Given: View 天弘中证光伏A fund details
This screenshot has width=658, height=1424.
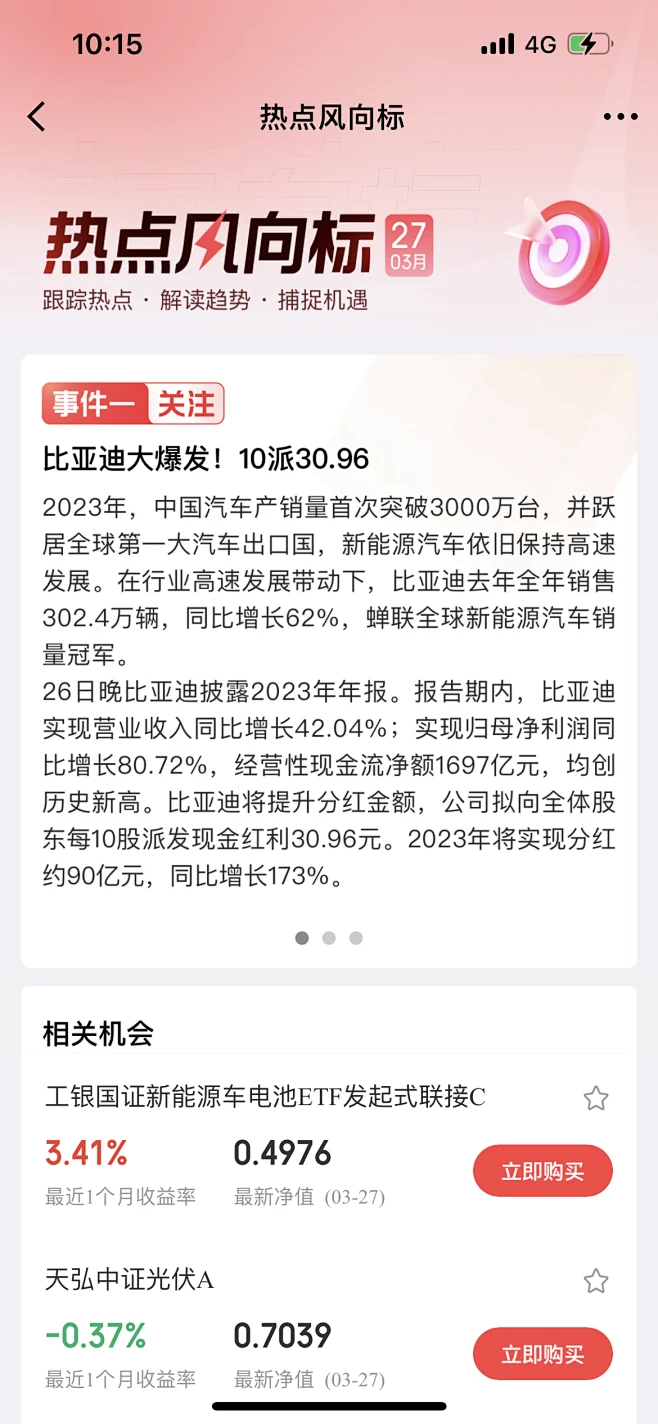Looking at the screenshot, I should coord(130,1279).
